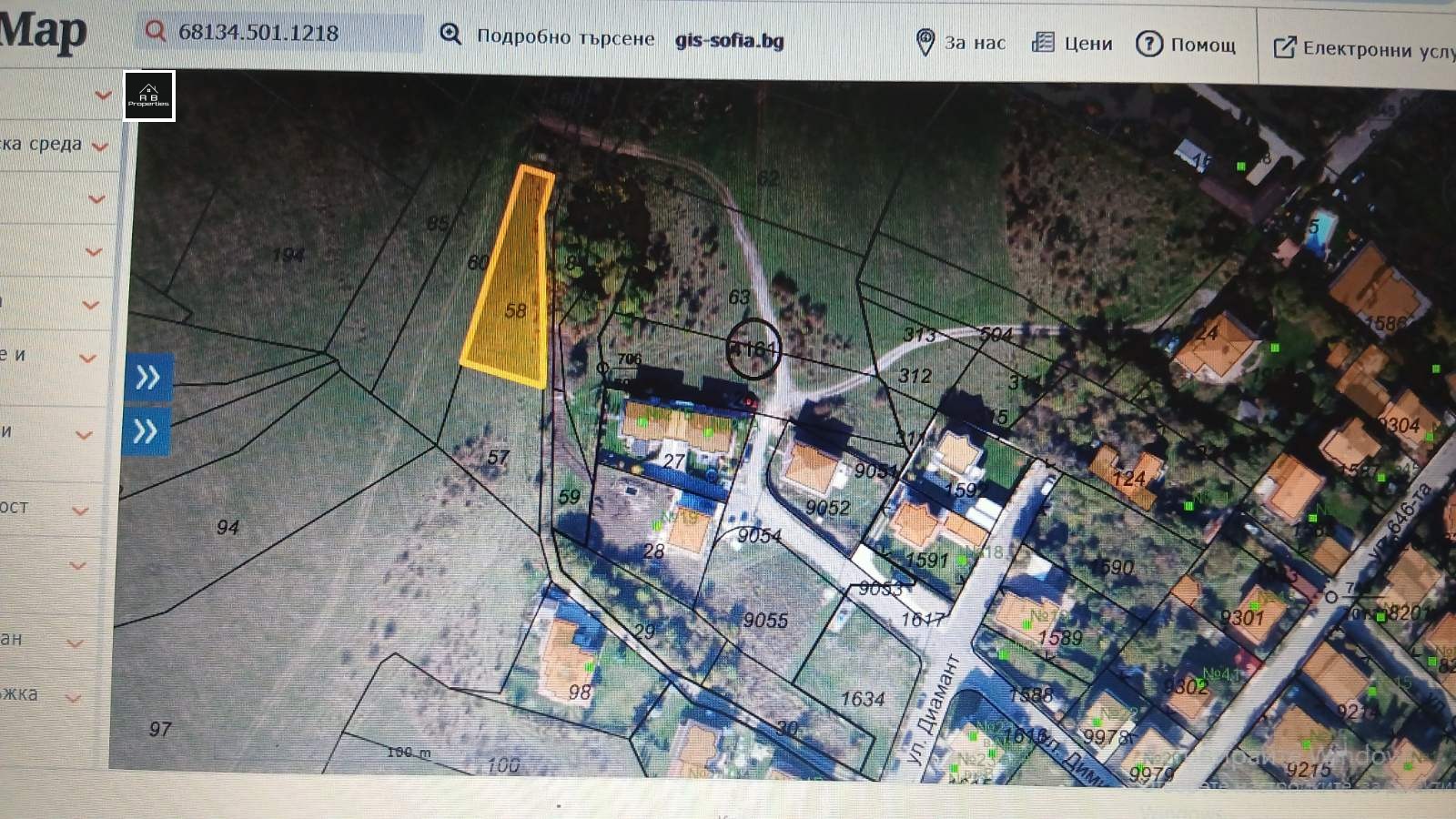
Task: Open the Помощ help page
Action: (x=1187, y=45)
